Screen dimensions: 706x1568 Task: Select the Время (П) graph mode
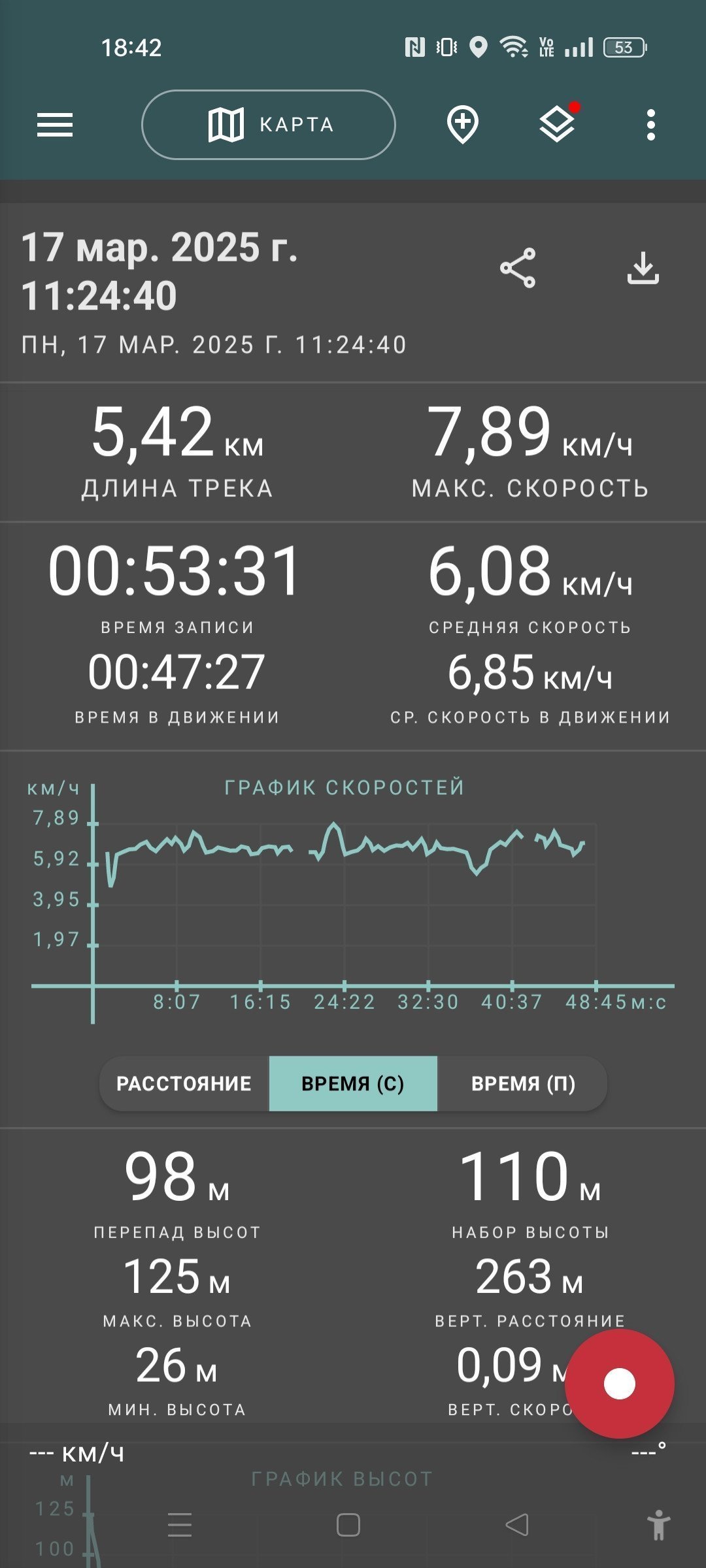click(523, 1083)
